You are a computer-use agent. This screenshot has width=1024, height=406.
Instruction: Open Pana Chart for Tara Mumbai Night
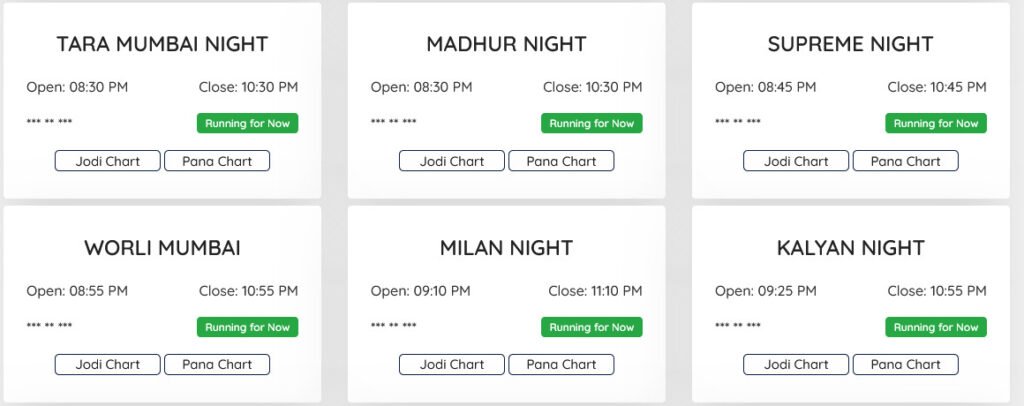point(217,161)
